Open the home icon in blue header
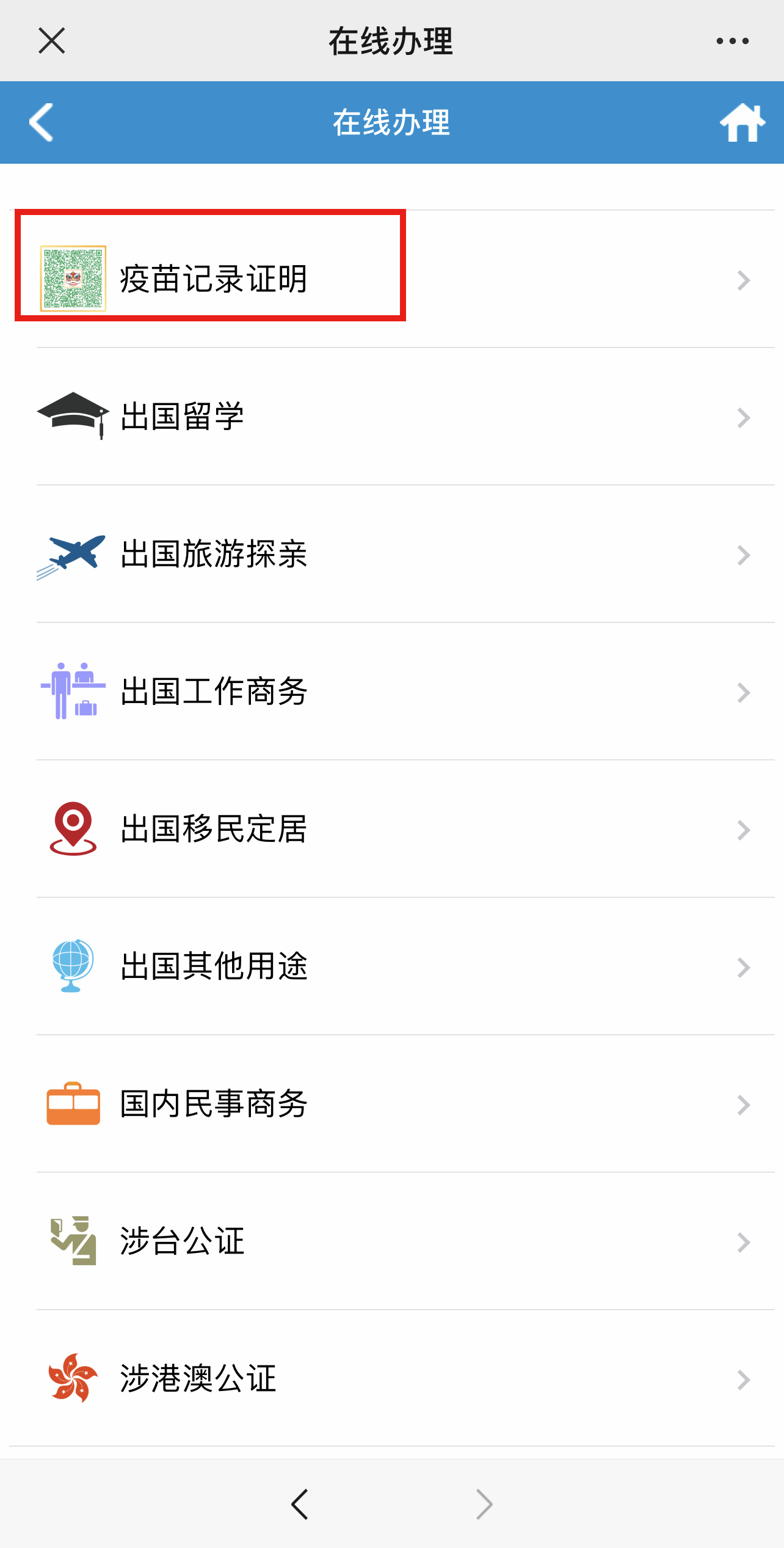784x1548 pixels. point(742,123)
